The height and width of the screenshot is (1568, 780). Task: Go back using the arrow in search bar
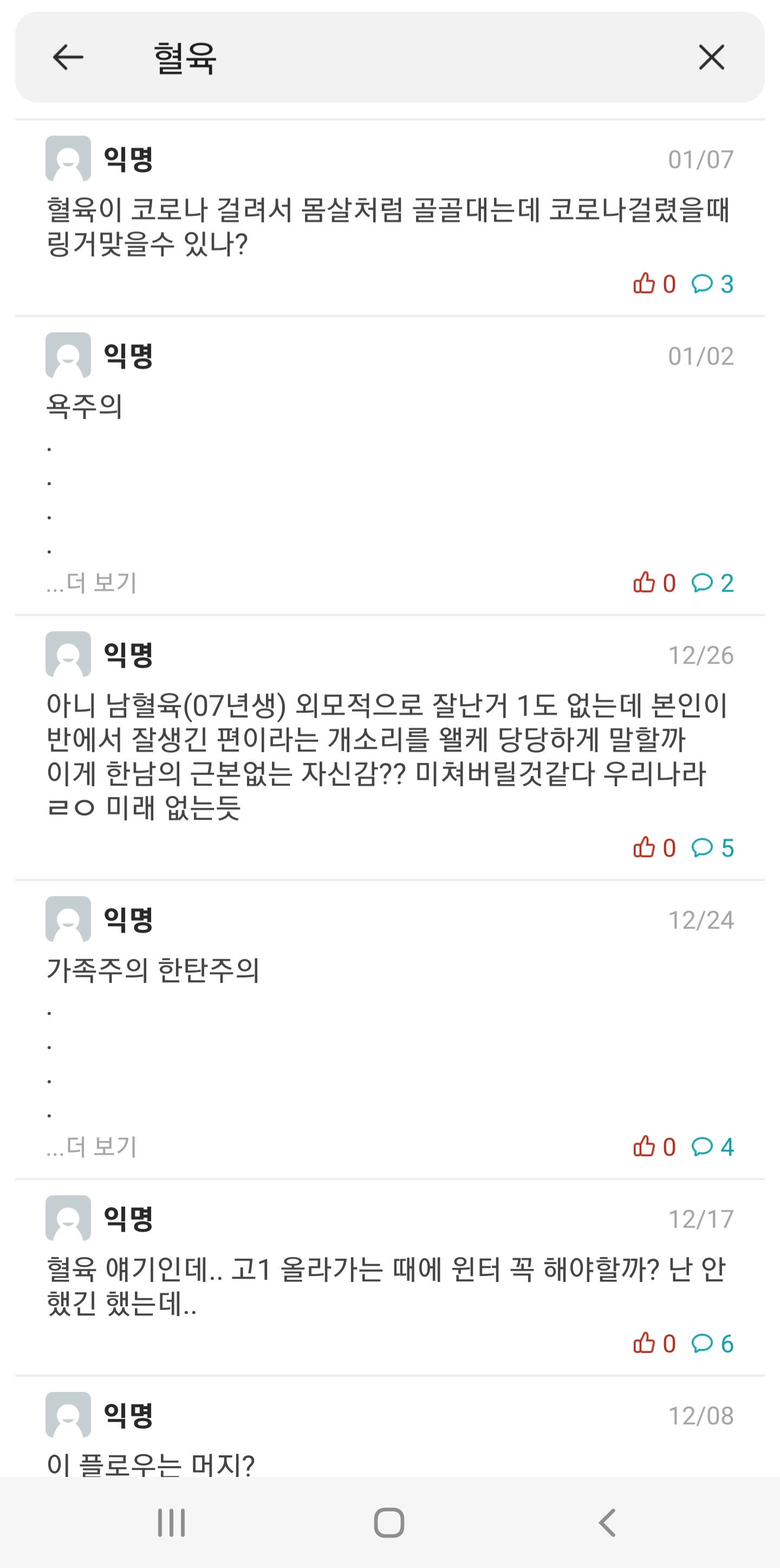coord(68,58)
